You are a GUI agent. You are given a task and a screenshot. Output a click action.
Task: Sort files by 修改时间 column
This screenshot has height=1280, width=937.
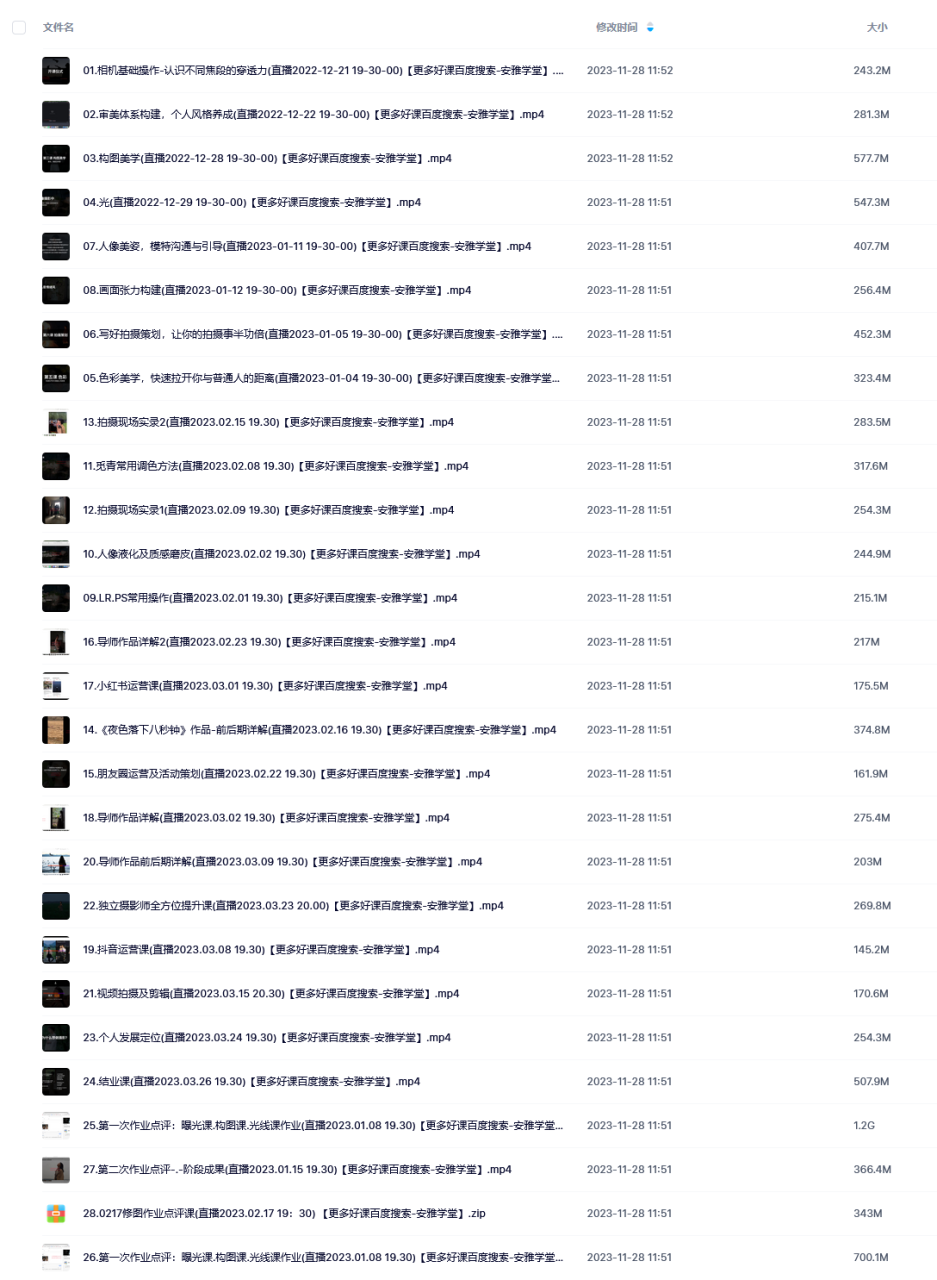pyautogui.click(x=619, y=27)
